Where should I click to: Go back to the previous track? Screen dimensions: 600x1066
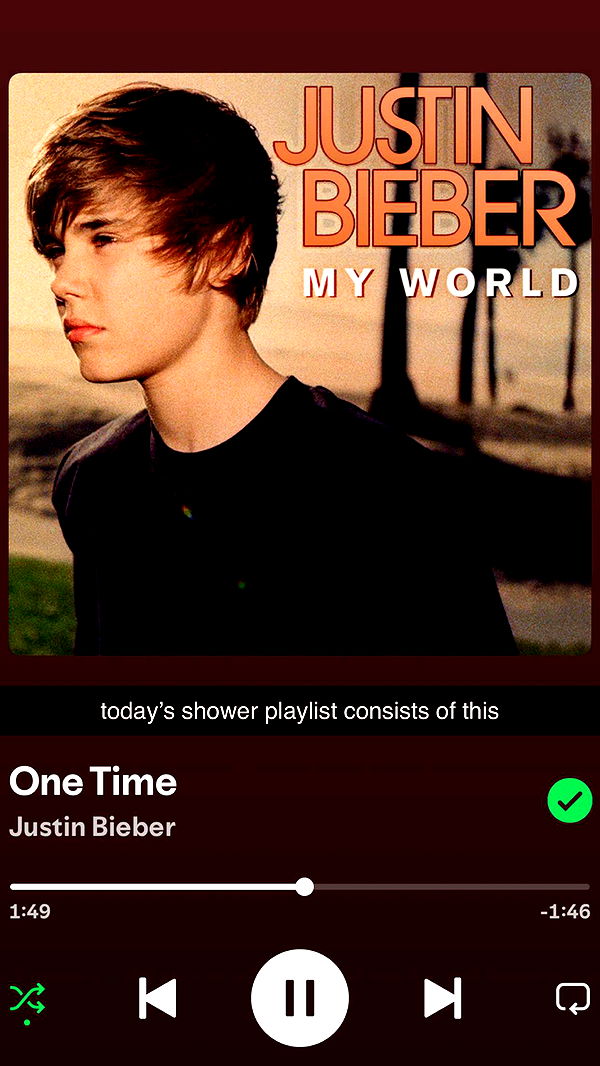tap(158, 998)
